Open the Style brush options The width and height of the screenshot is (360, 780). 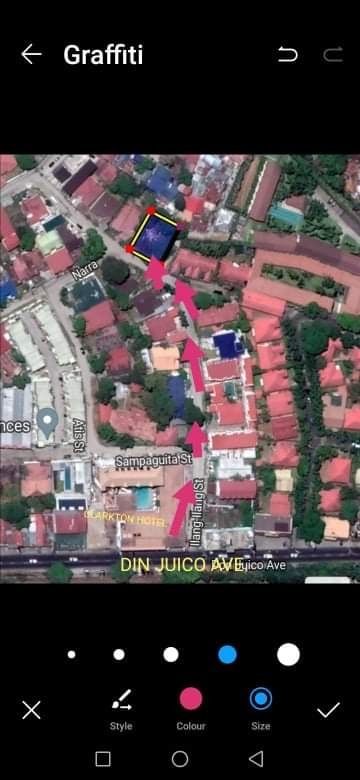coord(121,710)
